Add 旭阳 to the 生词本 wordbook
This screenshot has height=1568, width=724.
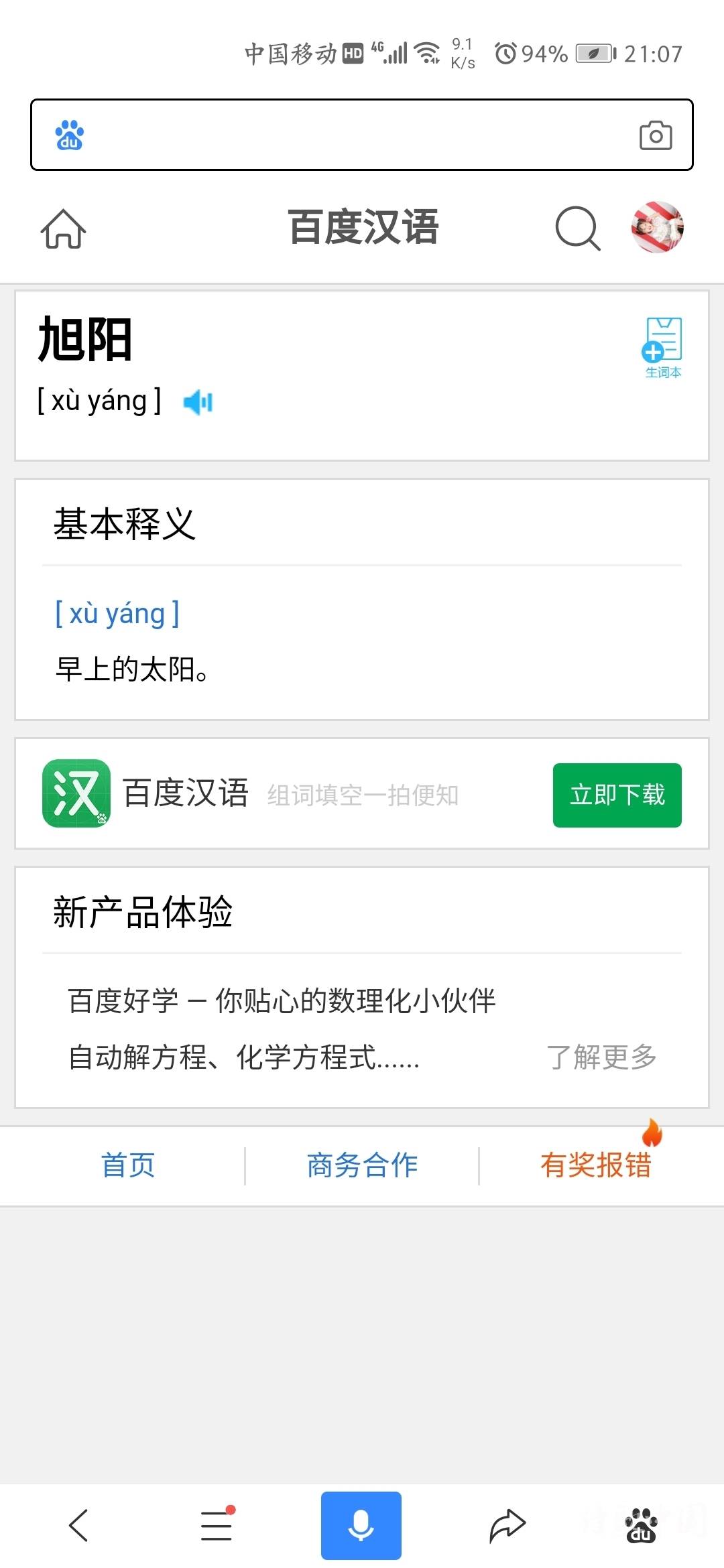point(662,348)
